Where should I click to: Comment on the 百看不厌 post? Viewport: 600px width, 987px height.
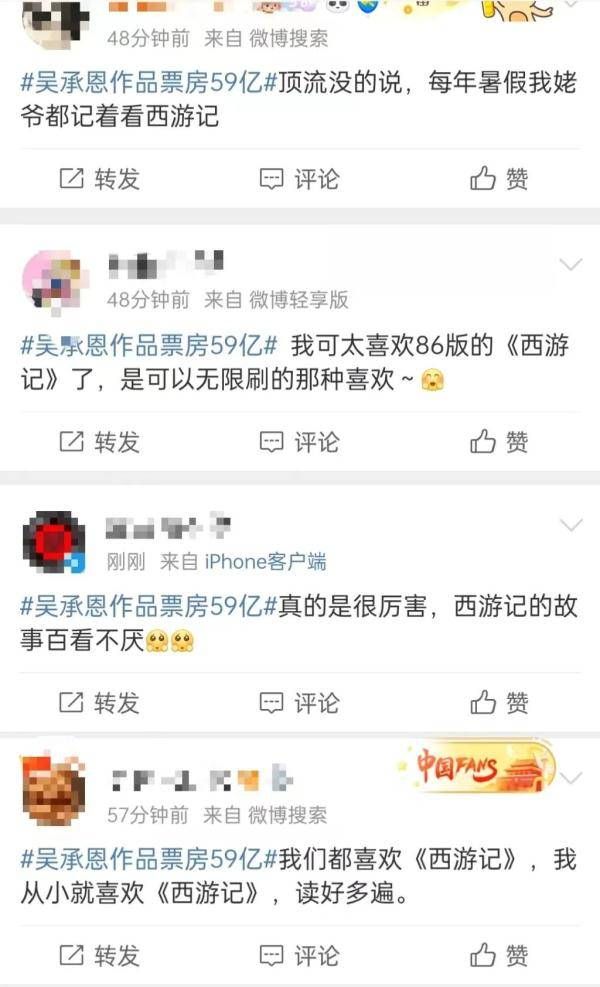tap(299, 703)
